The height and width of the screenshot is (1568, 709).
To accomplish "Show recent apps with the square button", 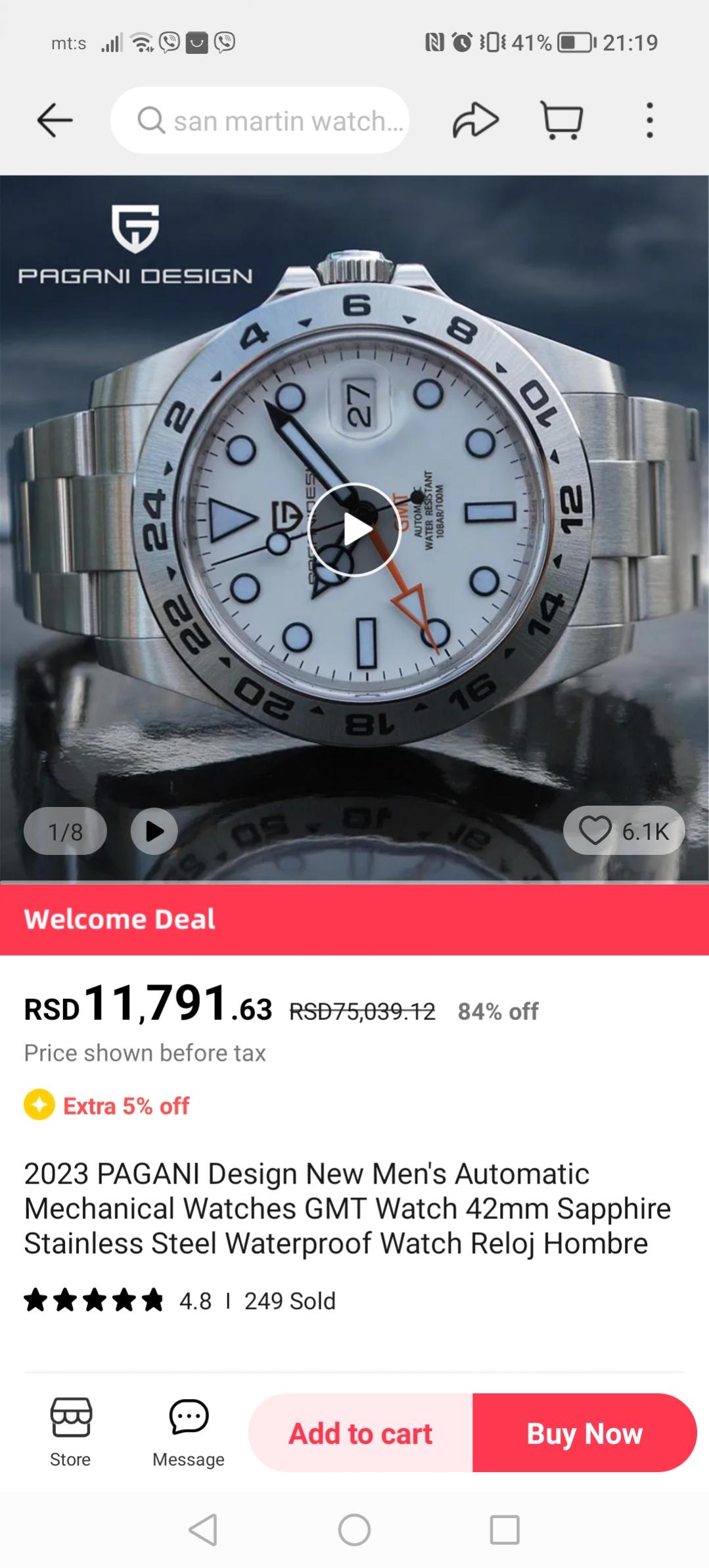I will (x=505, y=1529).
